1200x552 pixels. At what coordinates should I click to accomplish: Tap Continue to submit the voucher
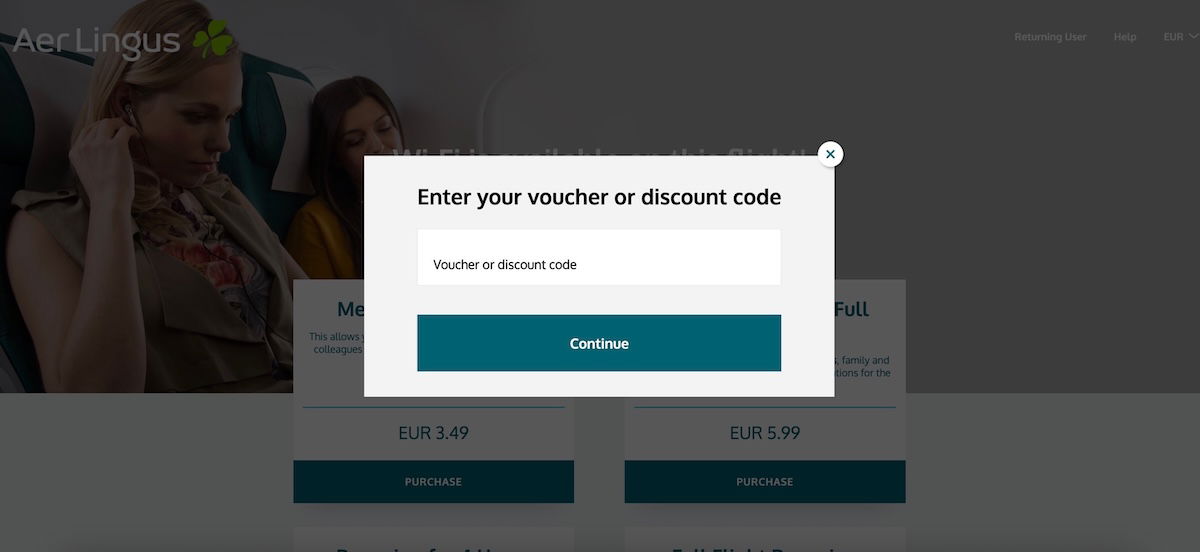(x=598, y=343)
